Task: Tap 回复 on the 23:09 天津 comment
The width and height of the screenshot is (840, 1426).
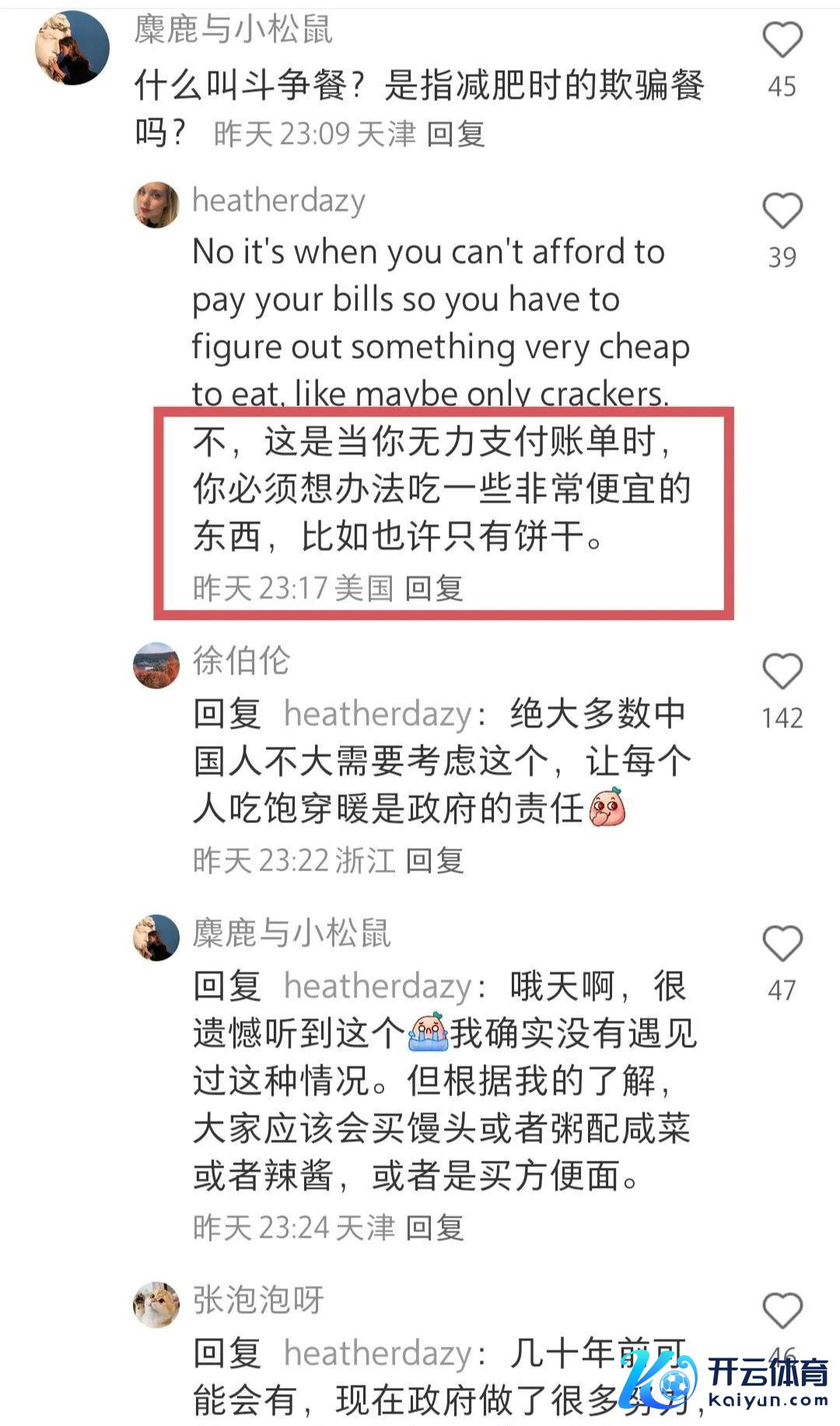Action: point(456,134)
